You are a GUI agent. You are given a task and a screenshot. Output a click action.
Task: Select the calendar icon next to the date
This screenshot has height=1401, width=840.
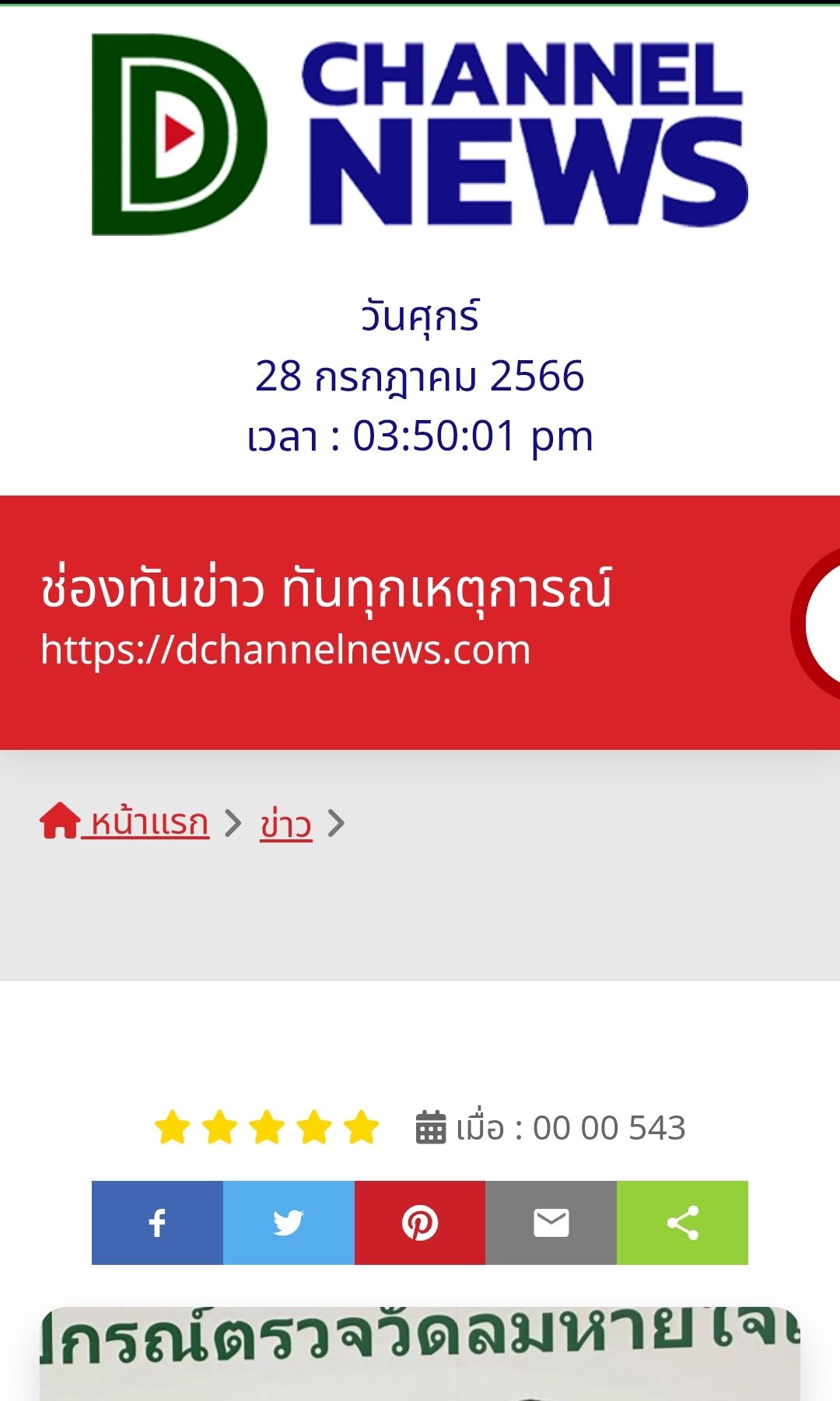coord(432,1127)
